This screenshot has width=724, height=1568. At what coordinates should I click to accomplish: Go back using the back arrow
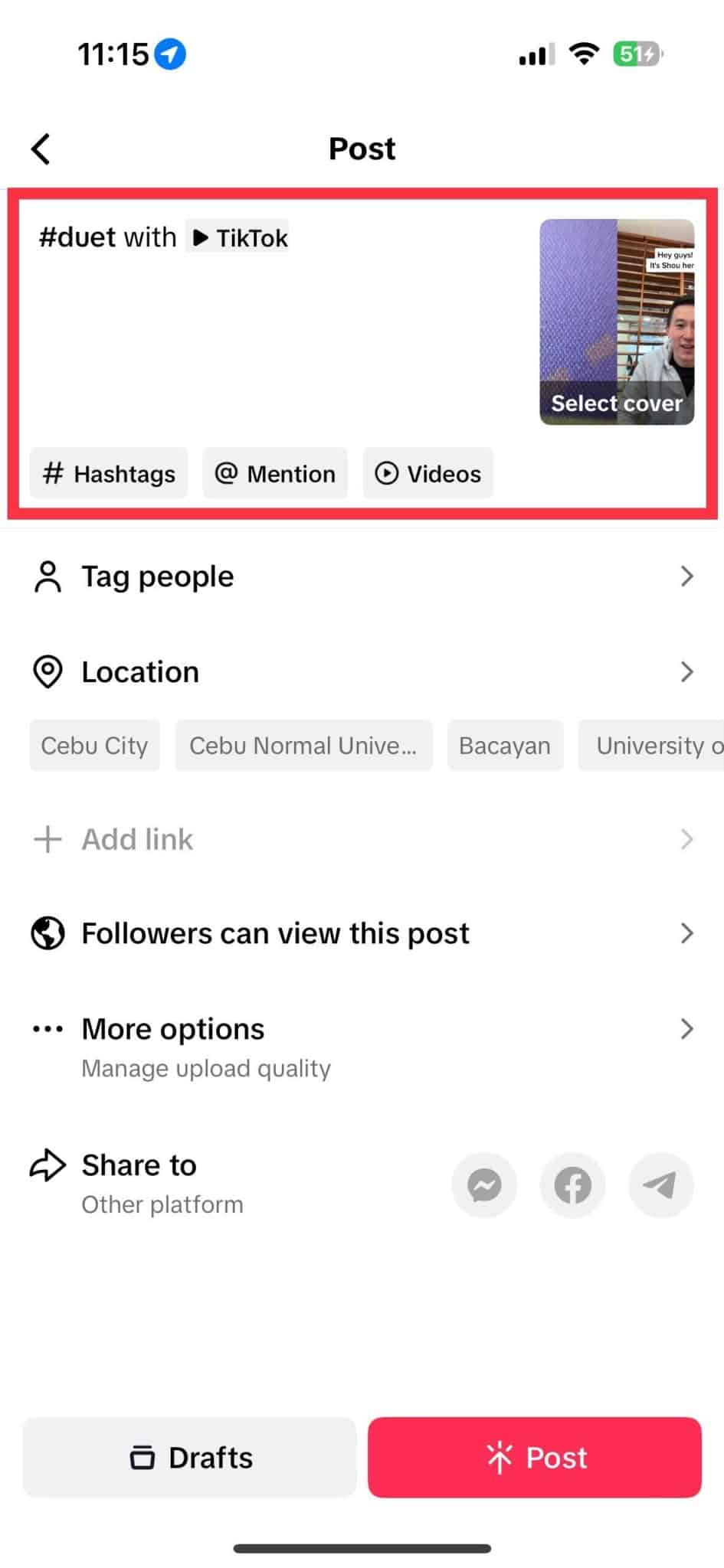click(41, 149)
